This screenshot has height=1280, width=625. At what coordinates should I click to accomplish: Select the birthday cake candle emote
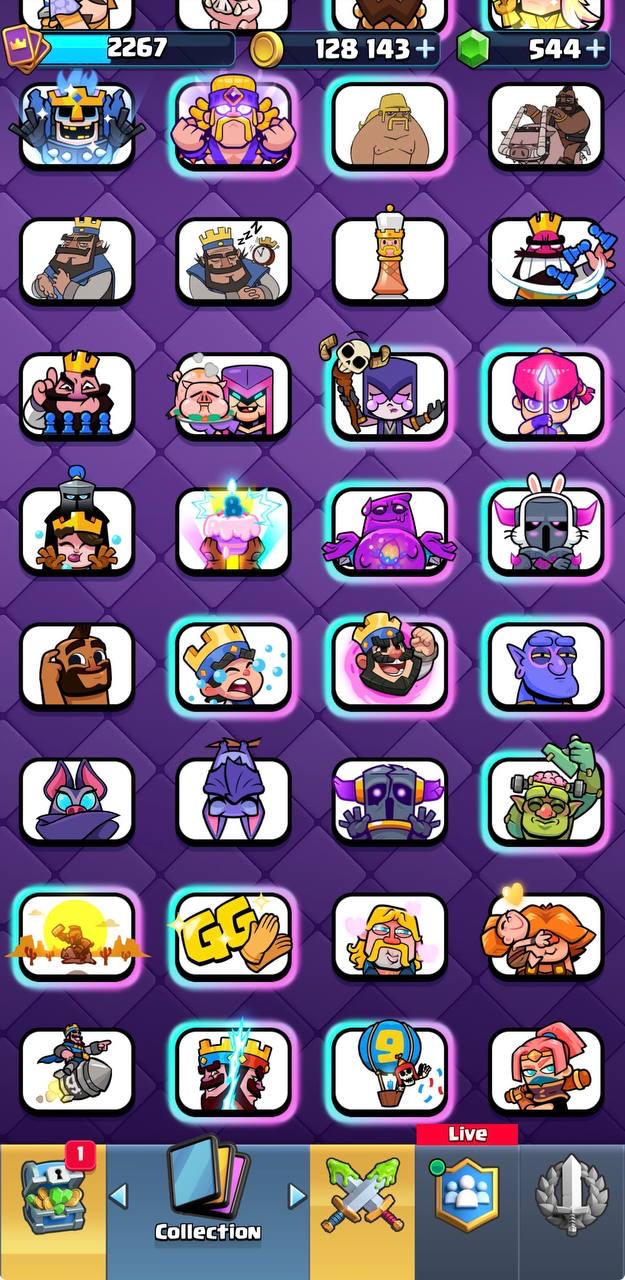(234, 530)
